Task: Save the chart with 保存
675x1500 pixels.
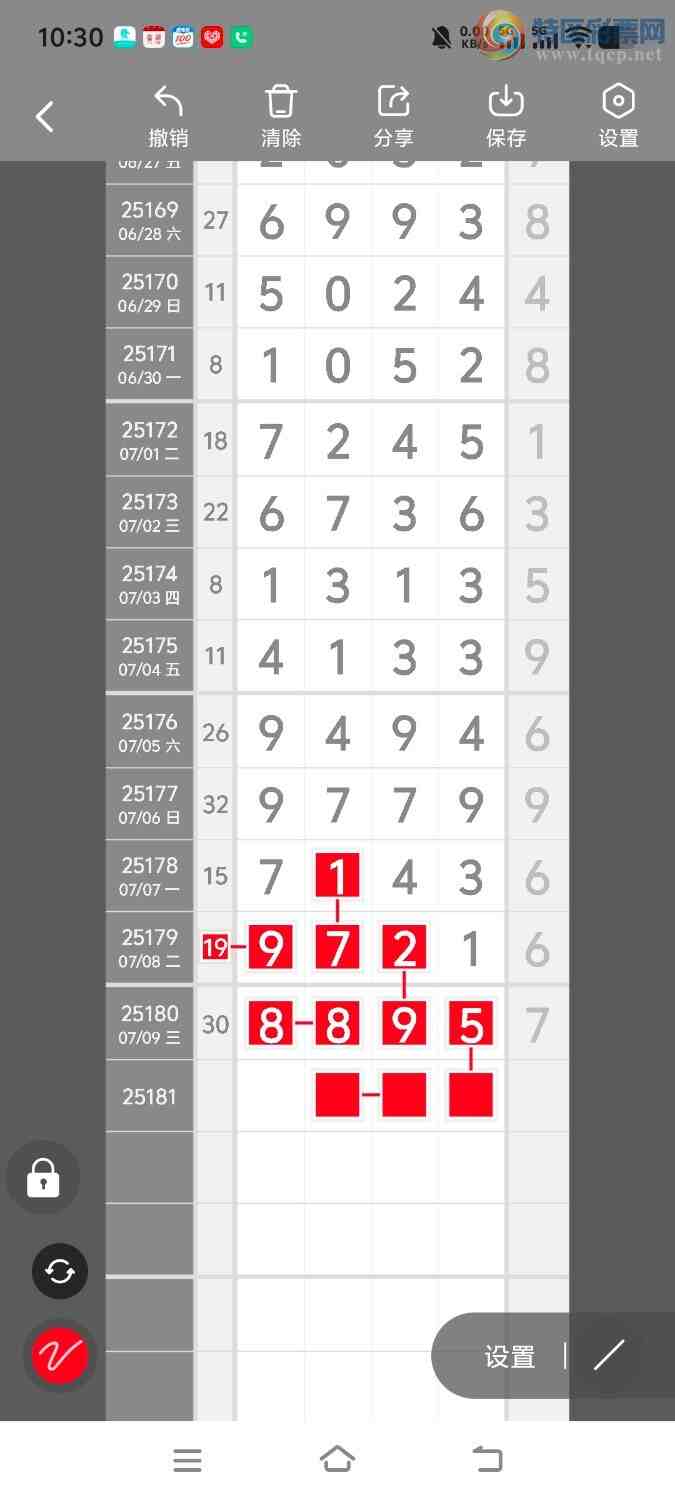Action: pos(506,117)
